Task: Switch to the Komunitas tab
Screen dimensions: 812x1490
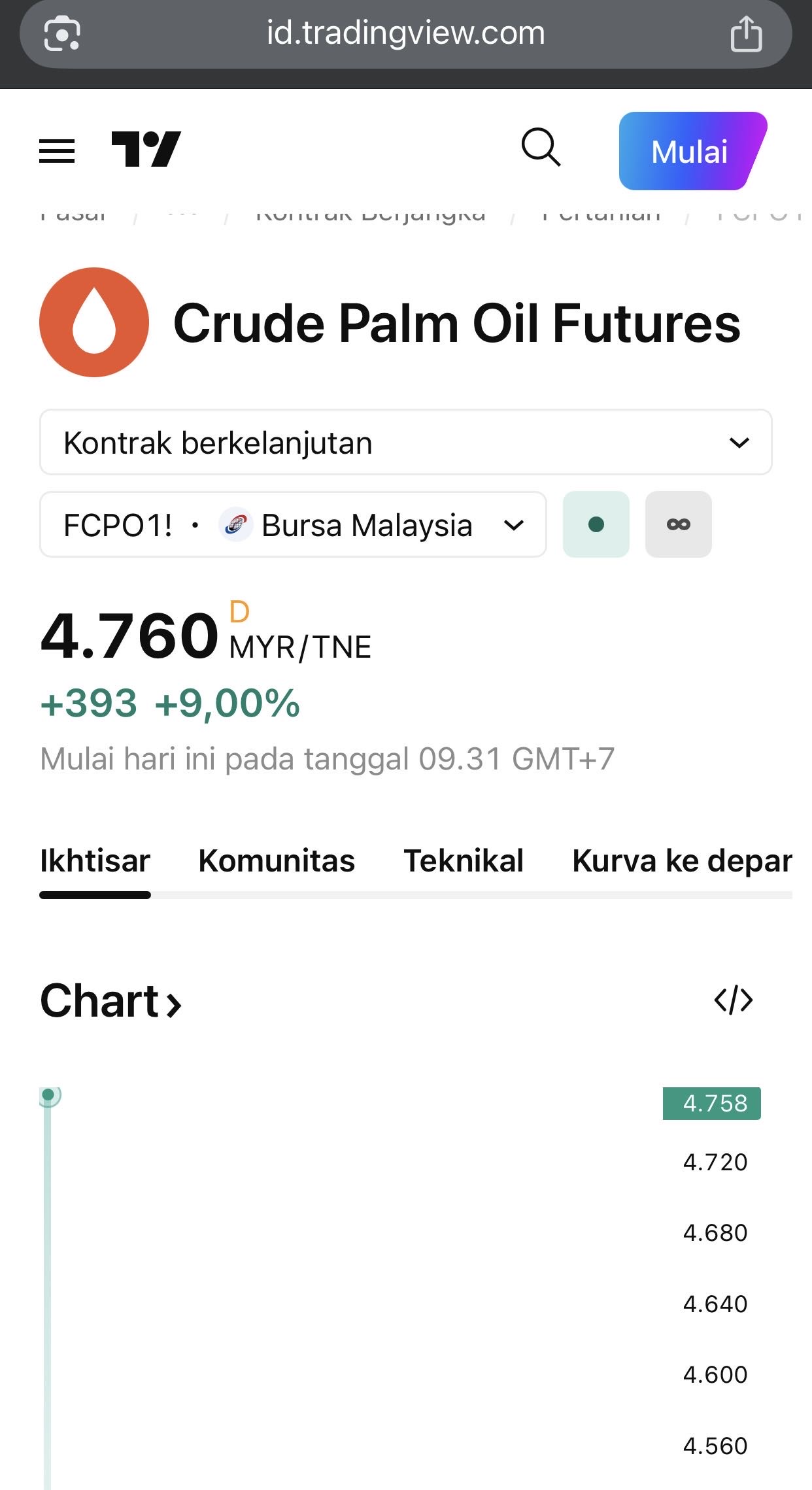Action: (277, 860)
